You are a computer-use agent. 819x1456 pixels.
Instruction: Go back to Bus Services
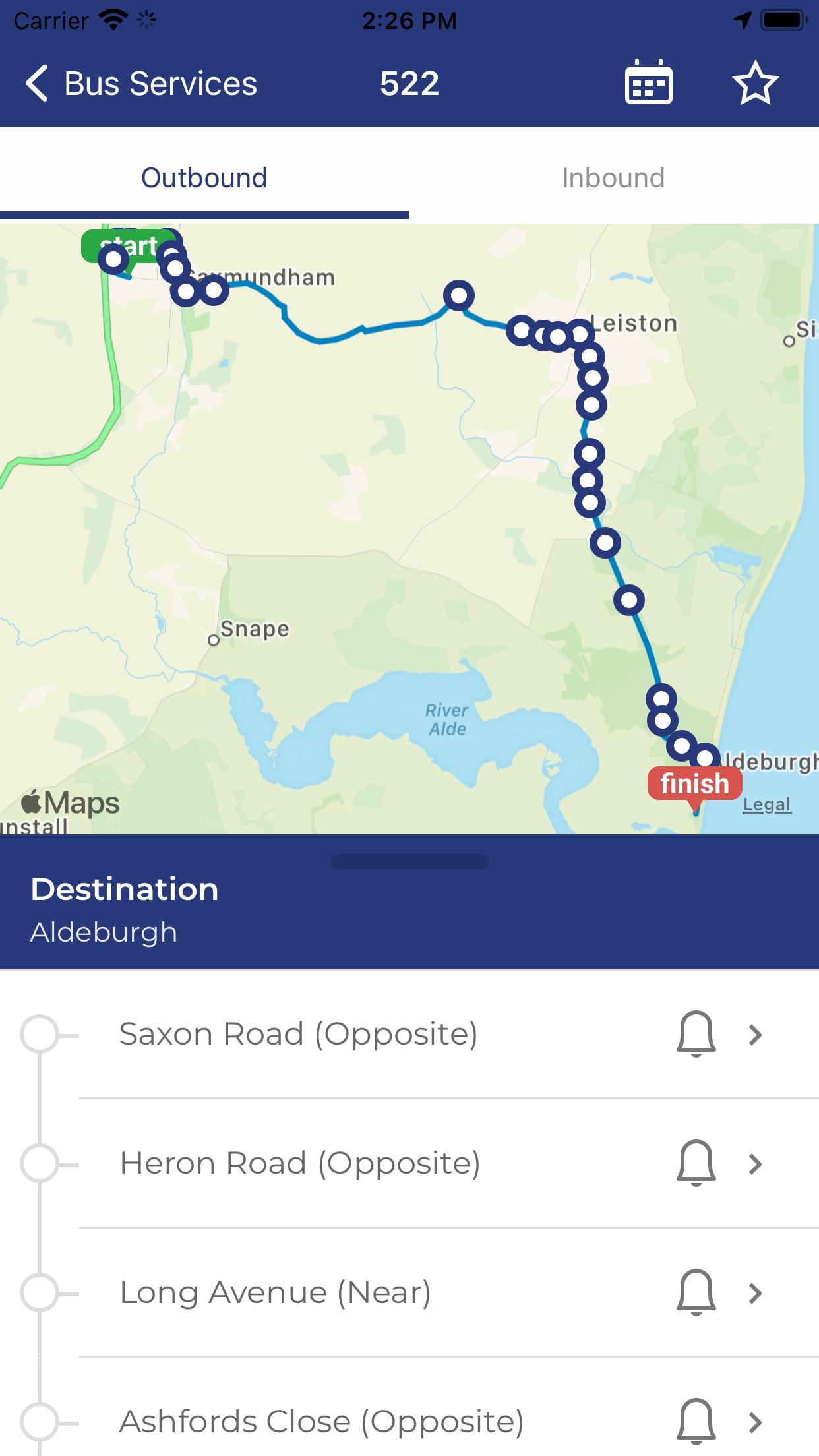pos(140,84)
